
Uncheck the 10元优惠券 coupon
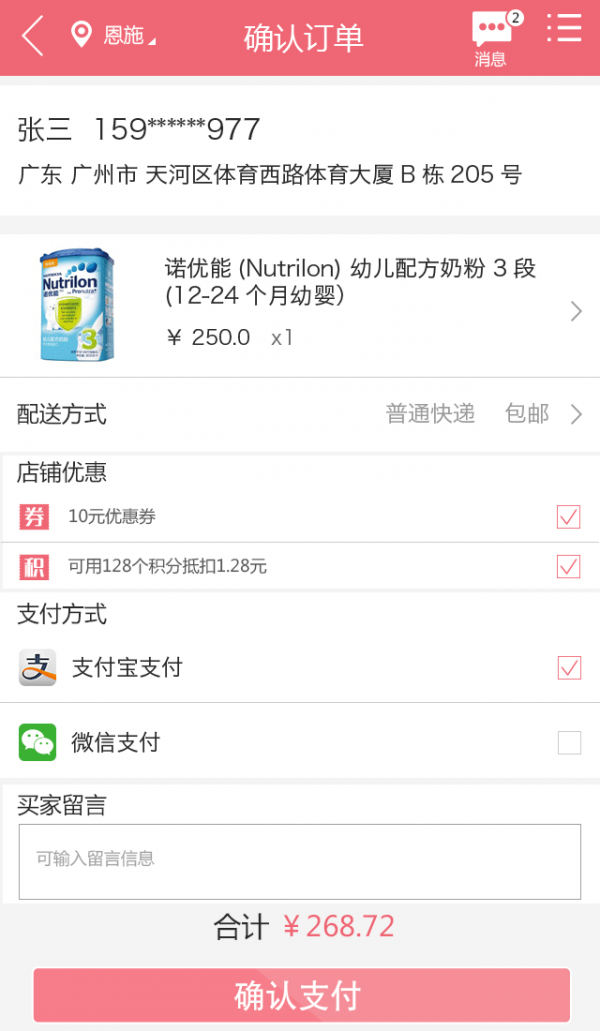pyautogui.click(x=568, y=517)
